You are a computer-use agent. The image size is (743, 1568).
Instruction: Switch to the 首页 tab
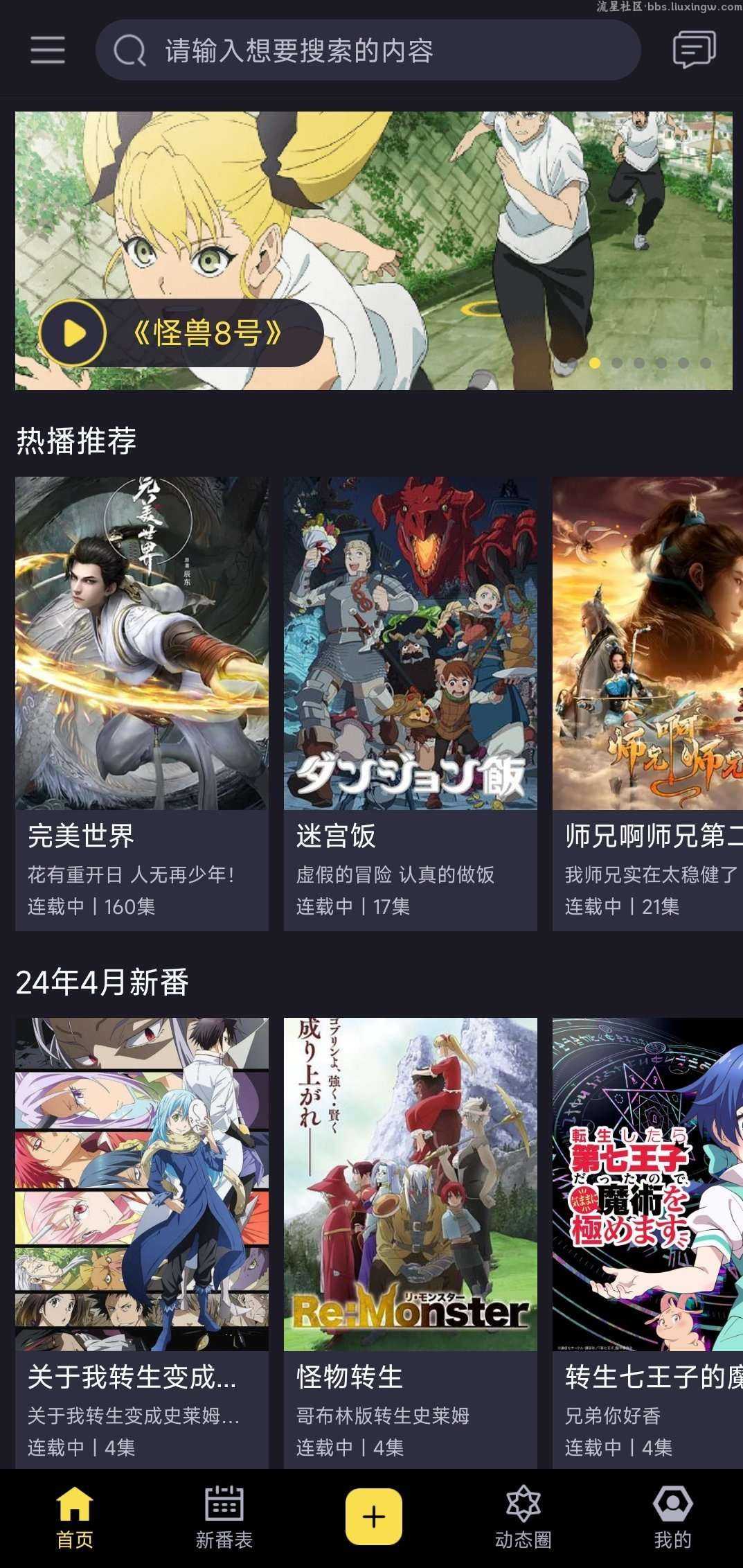74,1517
